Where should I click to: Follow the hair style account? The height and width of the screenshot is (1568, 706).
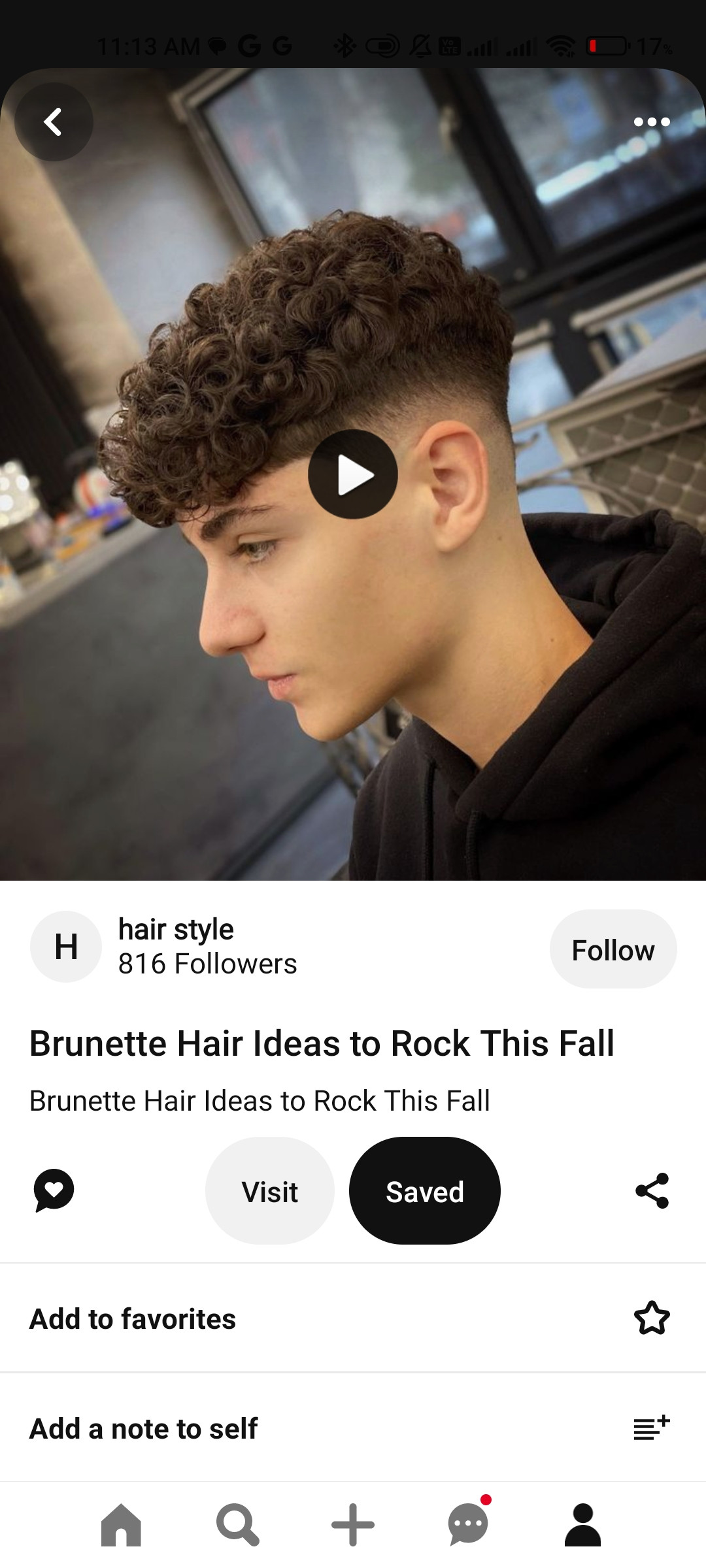613,949
